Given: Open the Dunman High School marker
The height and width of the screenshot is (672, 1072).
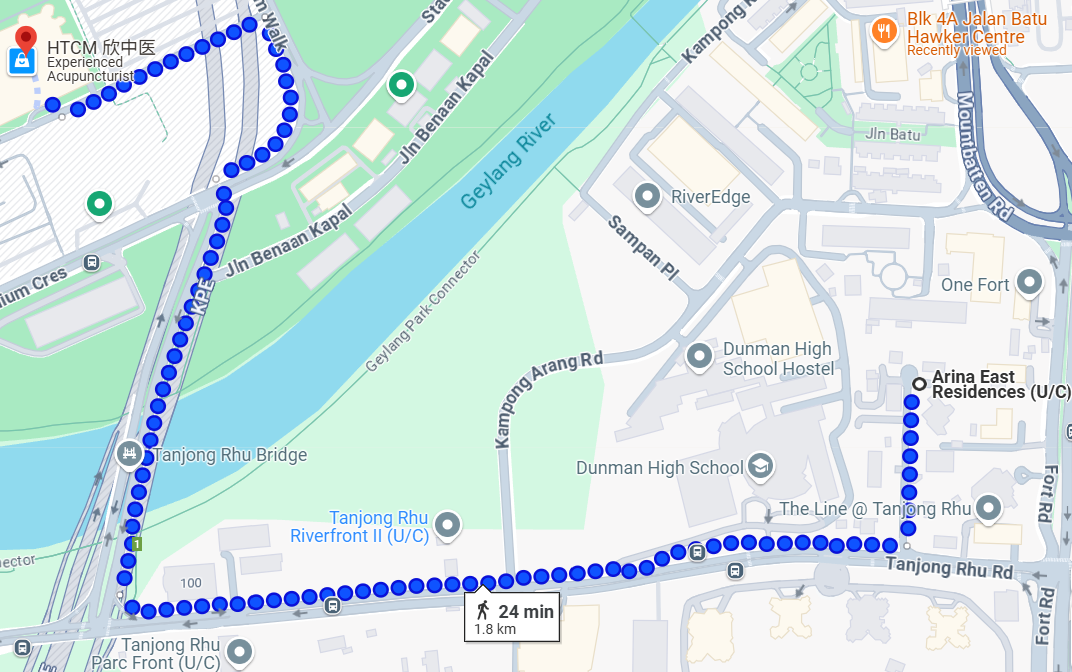Looking at the screenshot, I should pyautogui.click(x=760, y=467).
